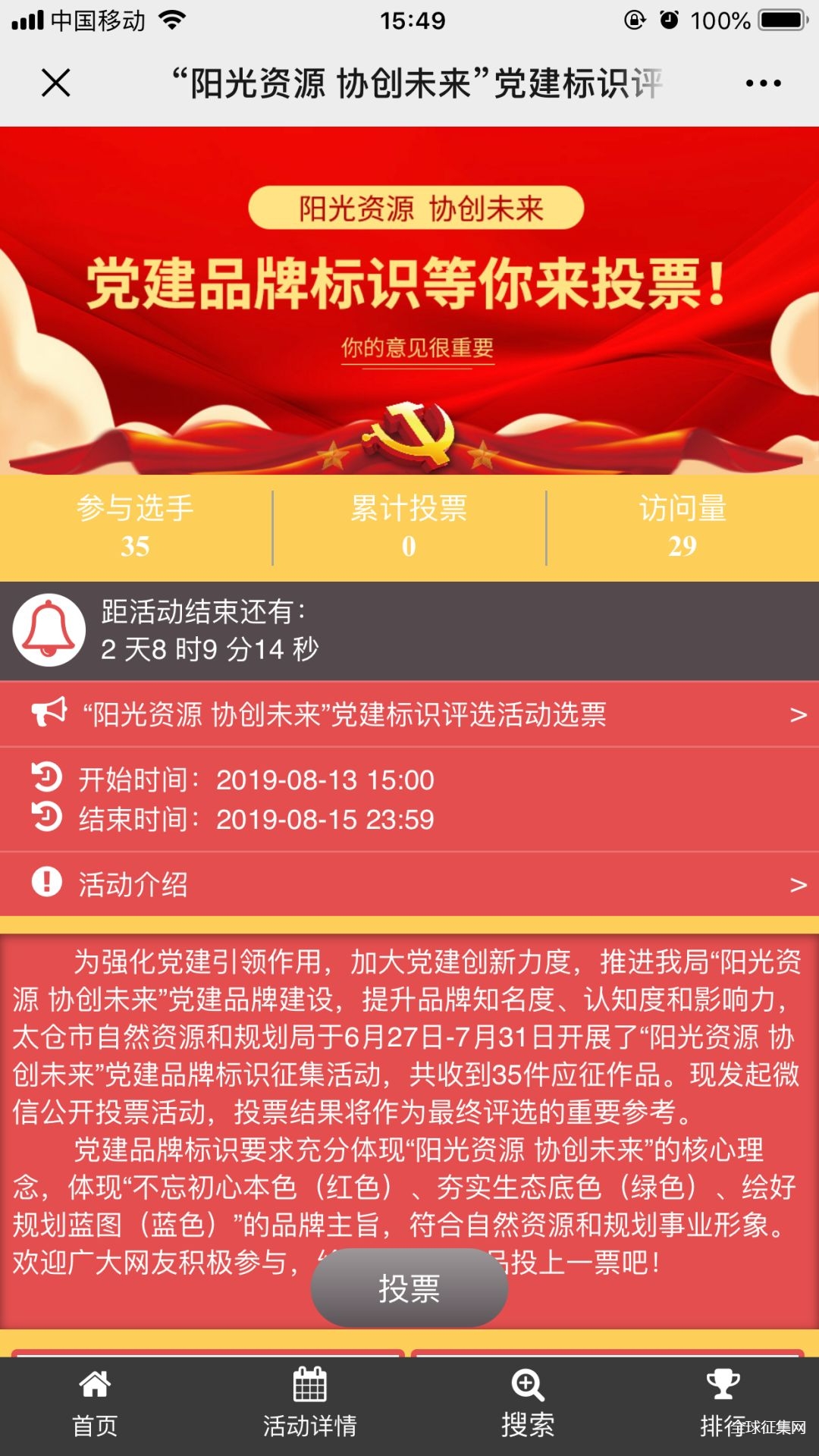Open the 搜索 tab
819x1456 pixels.
[x=528, y=1405]
